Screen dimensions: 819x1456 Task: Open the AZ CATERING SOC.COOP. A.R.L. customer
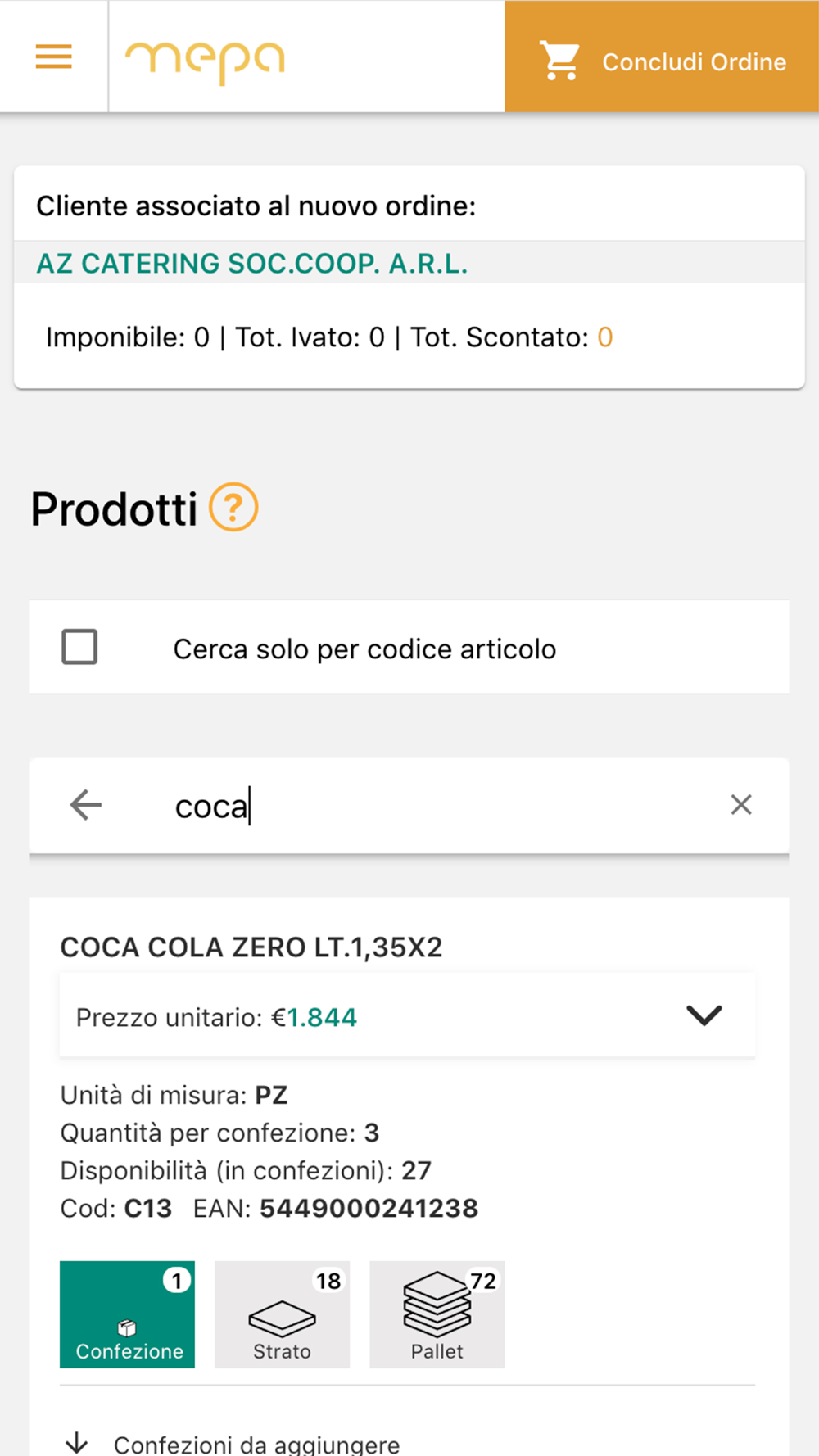pos(252,264)
